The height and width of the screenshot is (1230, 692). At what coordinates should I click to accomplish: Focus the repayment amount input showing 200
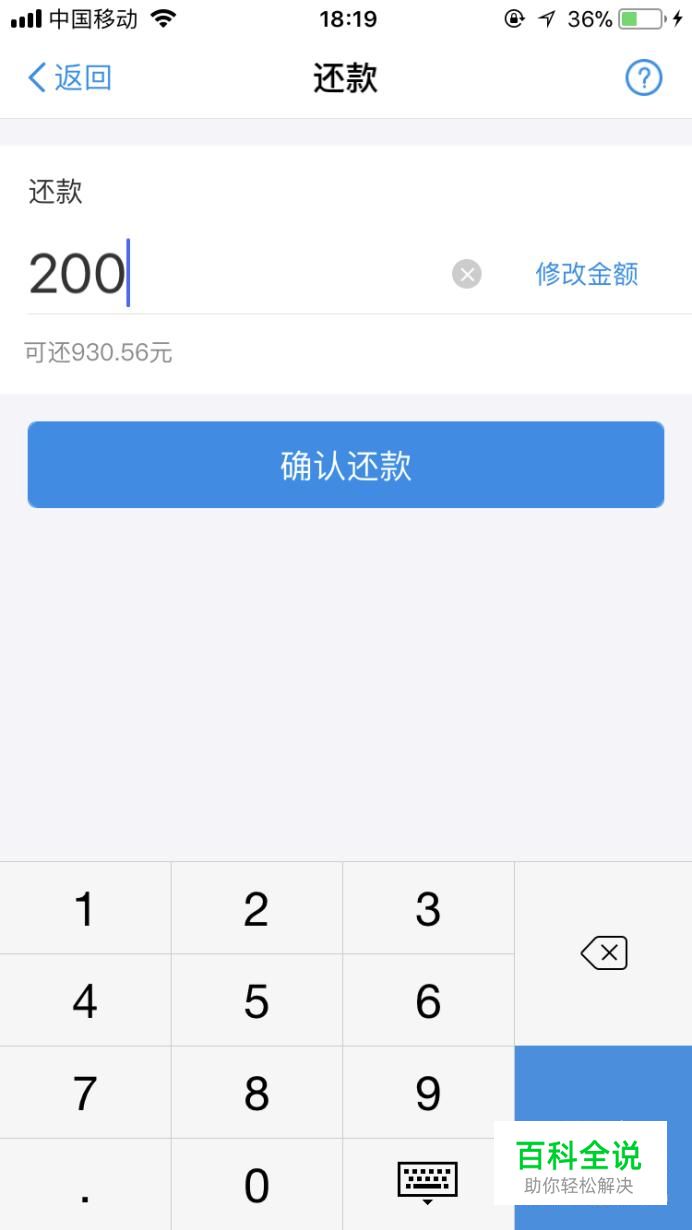[x=235, y=274]
